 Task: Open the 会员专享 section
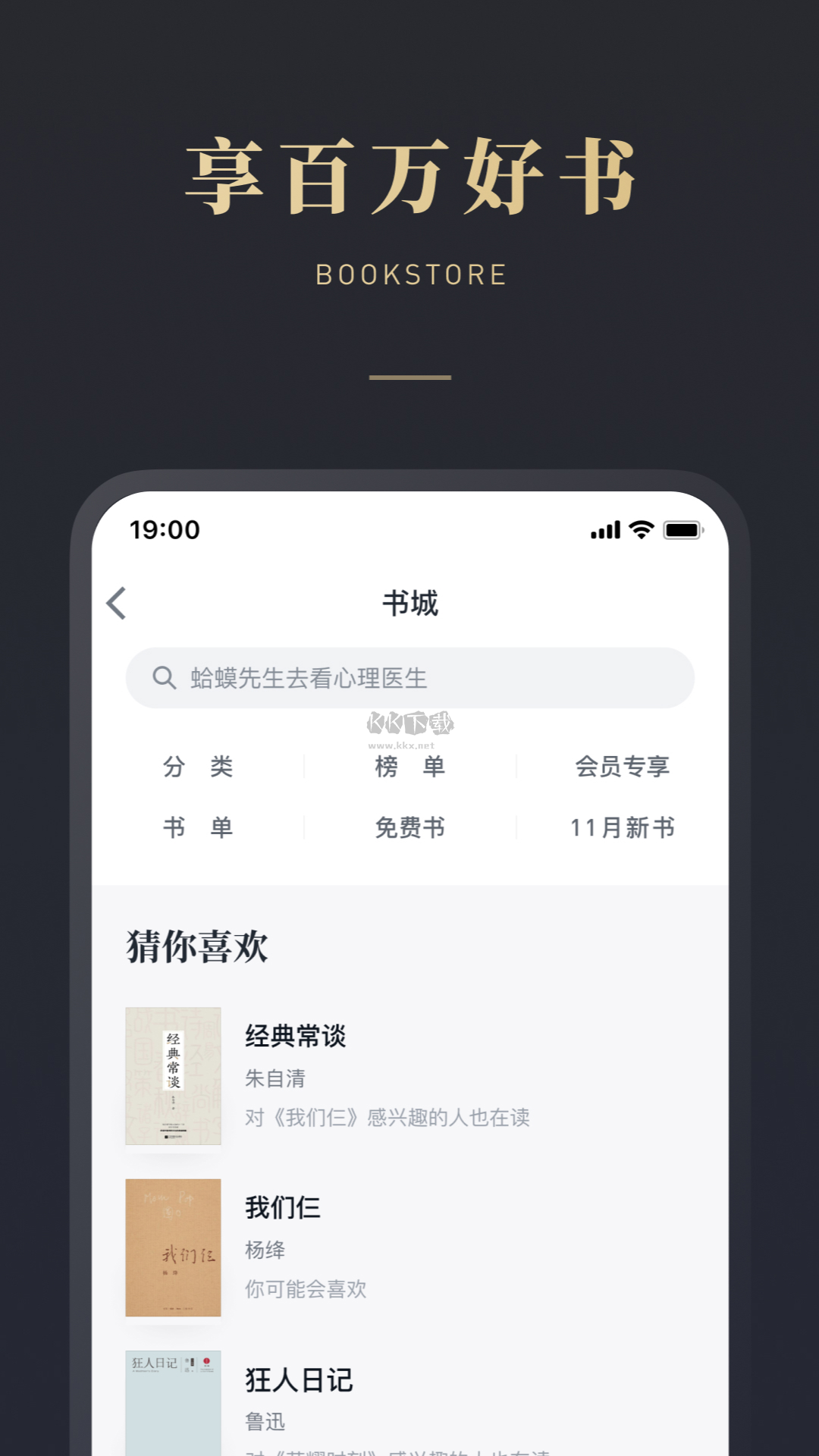(x=623, y=767)
